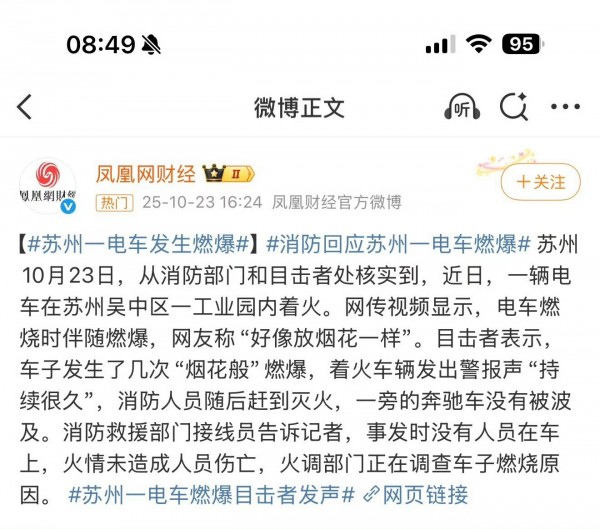Open the 凤凰网财经 profile avatar
This screenshot has height=529, width=600.
point(47,186)
